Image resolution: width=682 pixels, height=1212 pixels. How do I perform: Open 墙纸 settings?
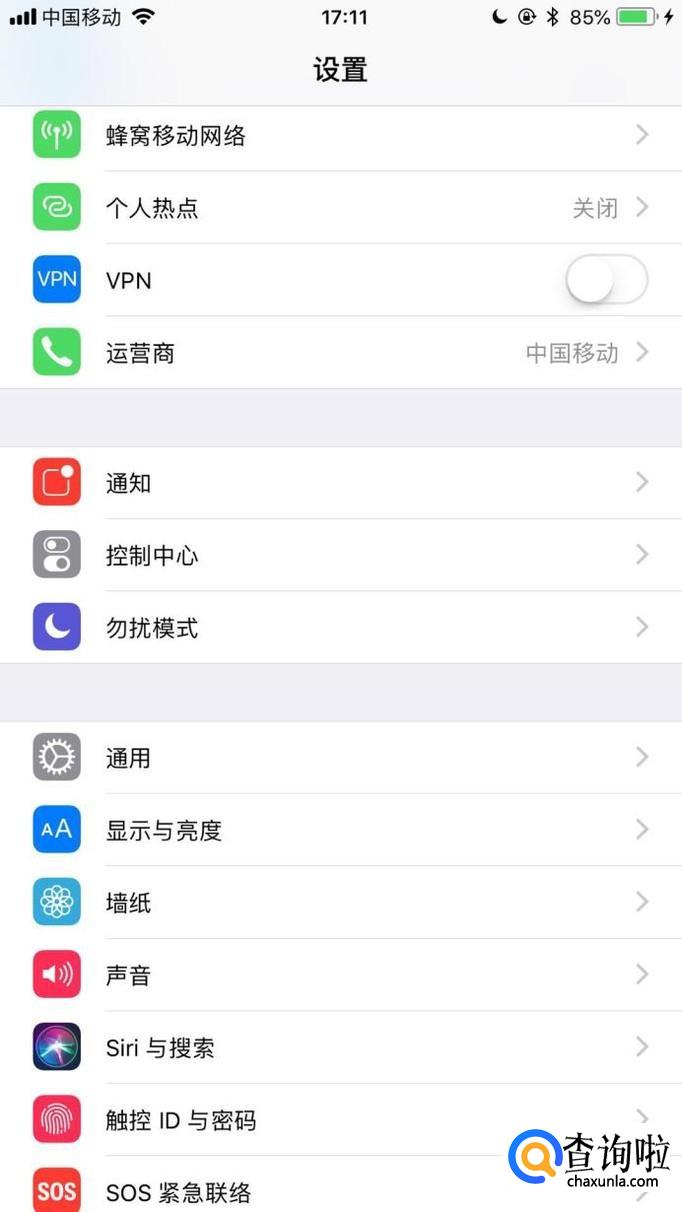click(340, 903)
